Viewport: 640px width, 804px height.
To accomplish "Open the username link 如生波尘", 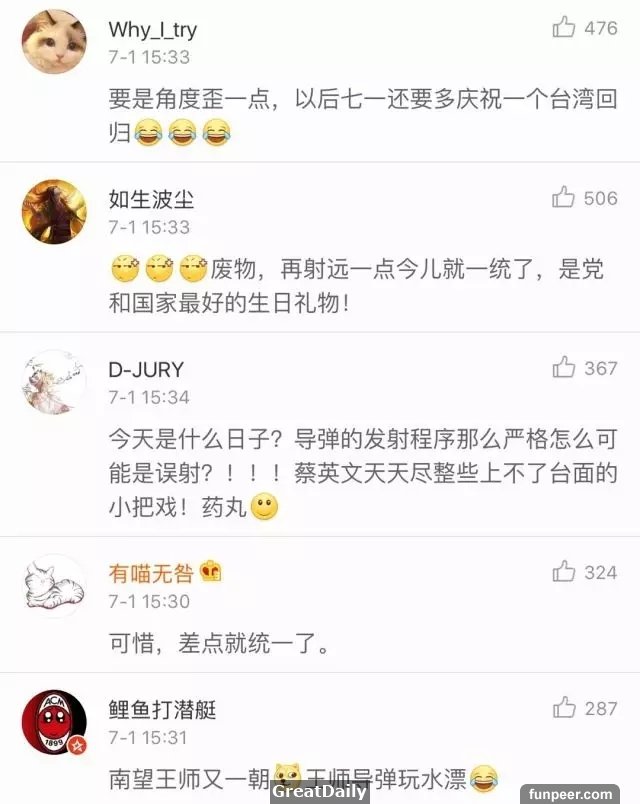I will pos(151,199).
